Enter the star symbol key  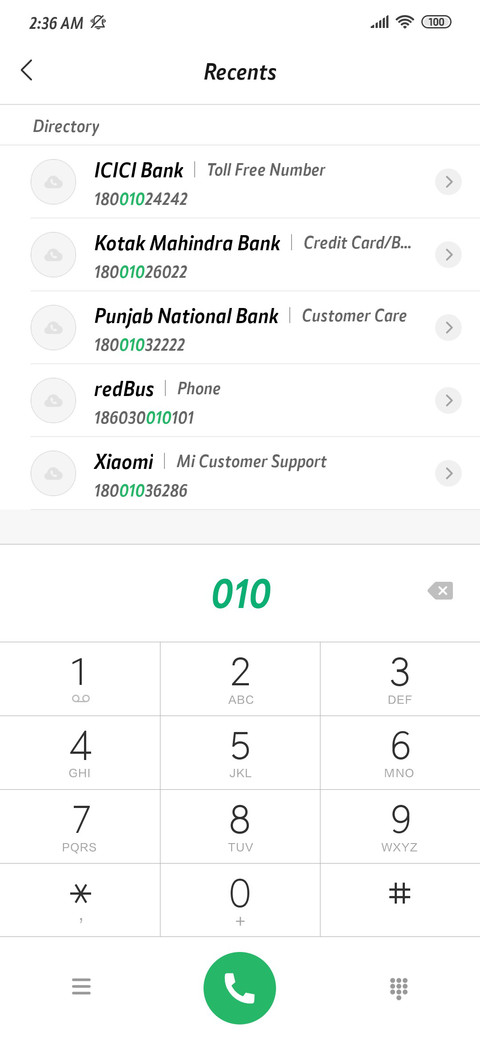click(x=80, y=900)
